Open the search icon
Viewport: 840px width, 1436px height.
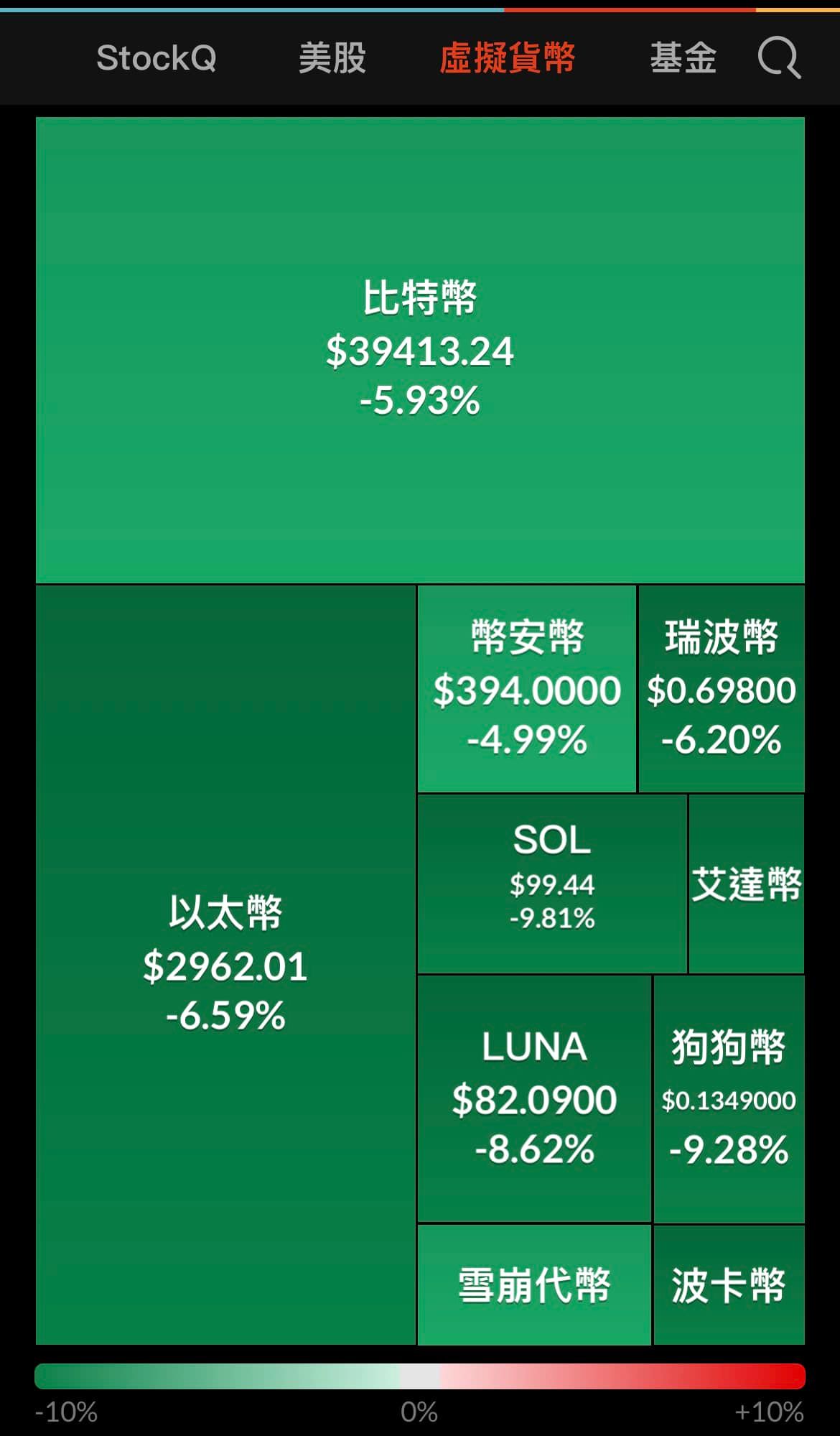pyautogui.click(x=779, y=57)
